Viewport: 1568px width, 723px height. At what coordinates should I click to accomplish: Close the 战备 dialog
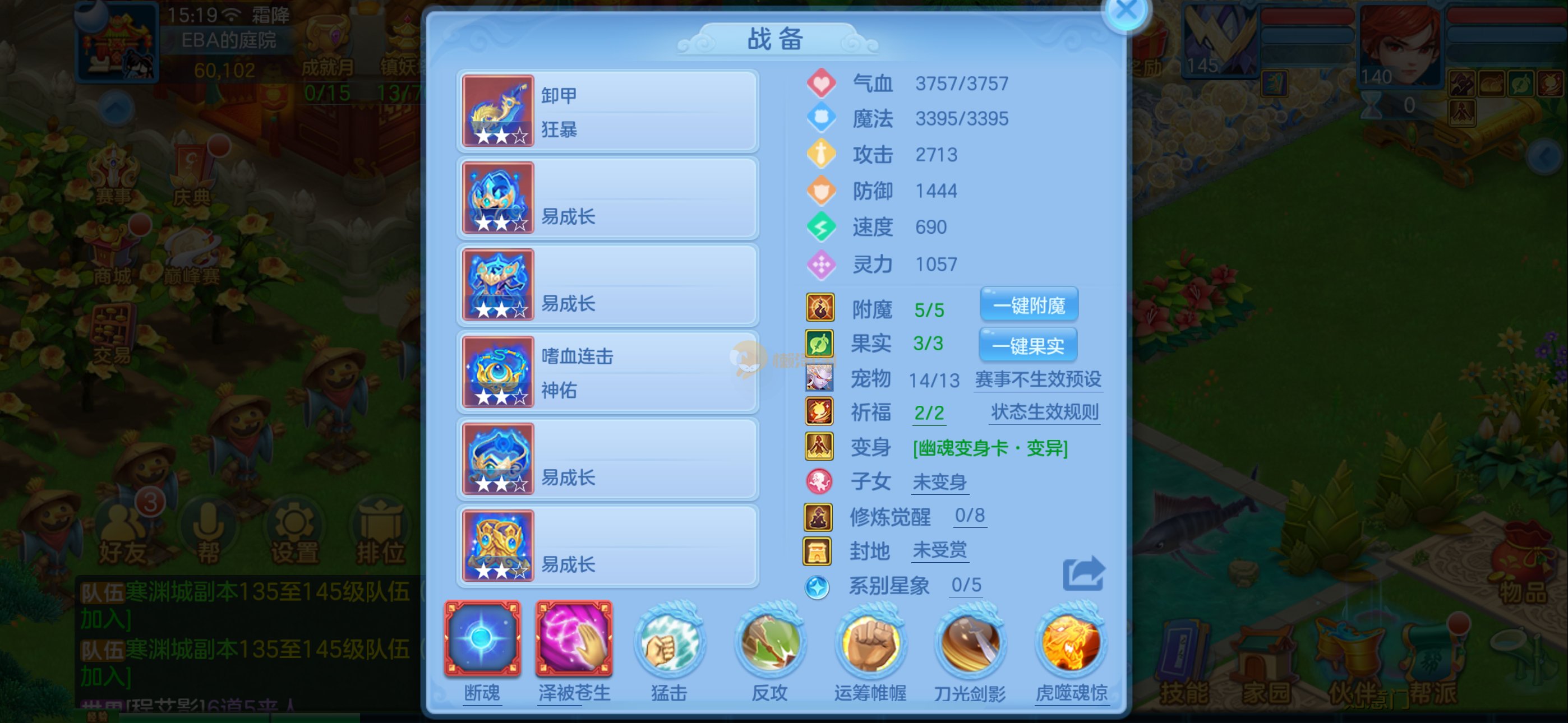click(1126, 11)
